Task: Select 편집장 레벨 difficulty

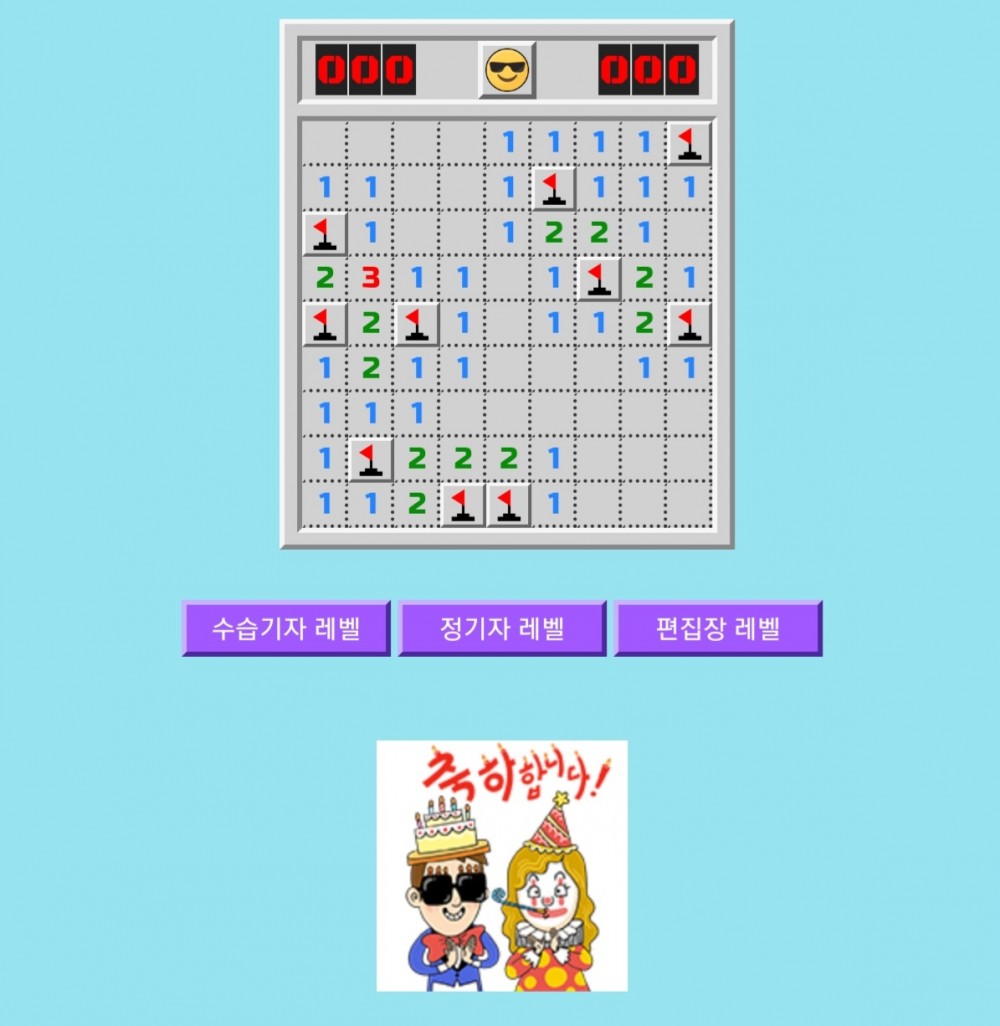Action: tap(718, 628)
